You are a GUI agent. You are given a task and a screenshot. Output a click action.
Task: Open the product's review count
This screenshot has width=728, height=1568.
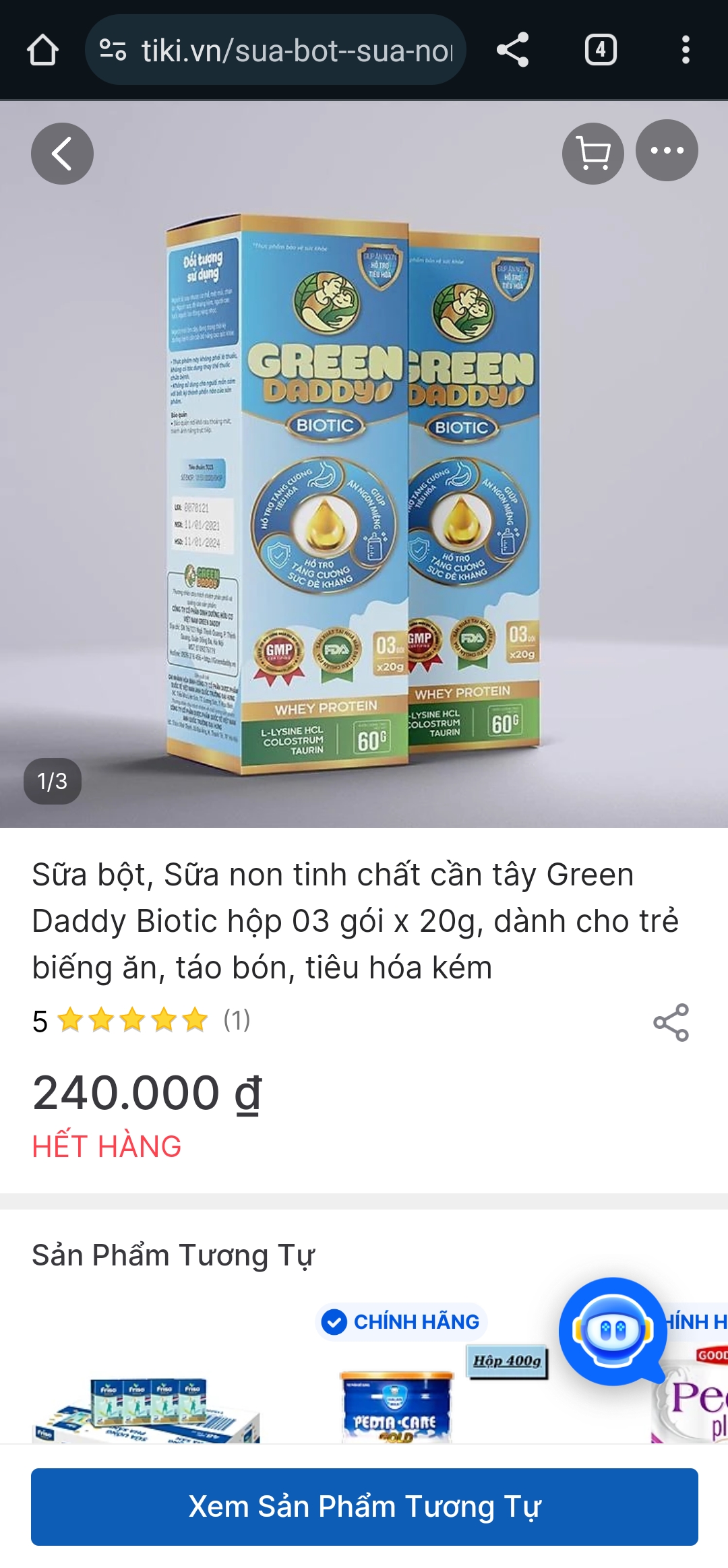click(237, 1020)
